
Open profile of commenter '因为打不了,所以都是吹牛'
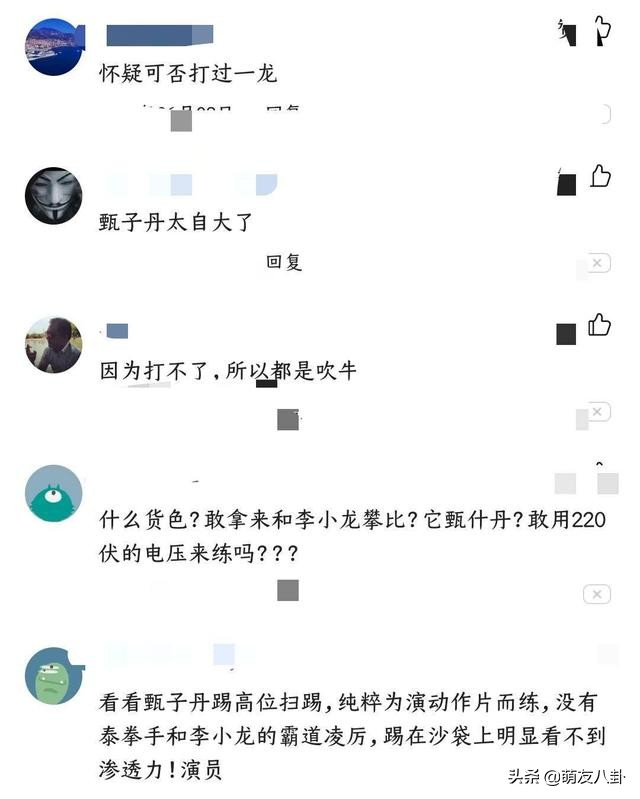(x=53, y=344)
